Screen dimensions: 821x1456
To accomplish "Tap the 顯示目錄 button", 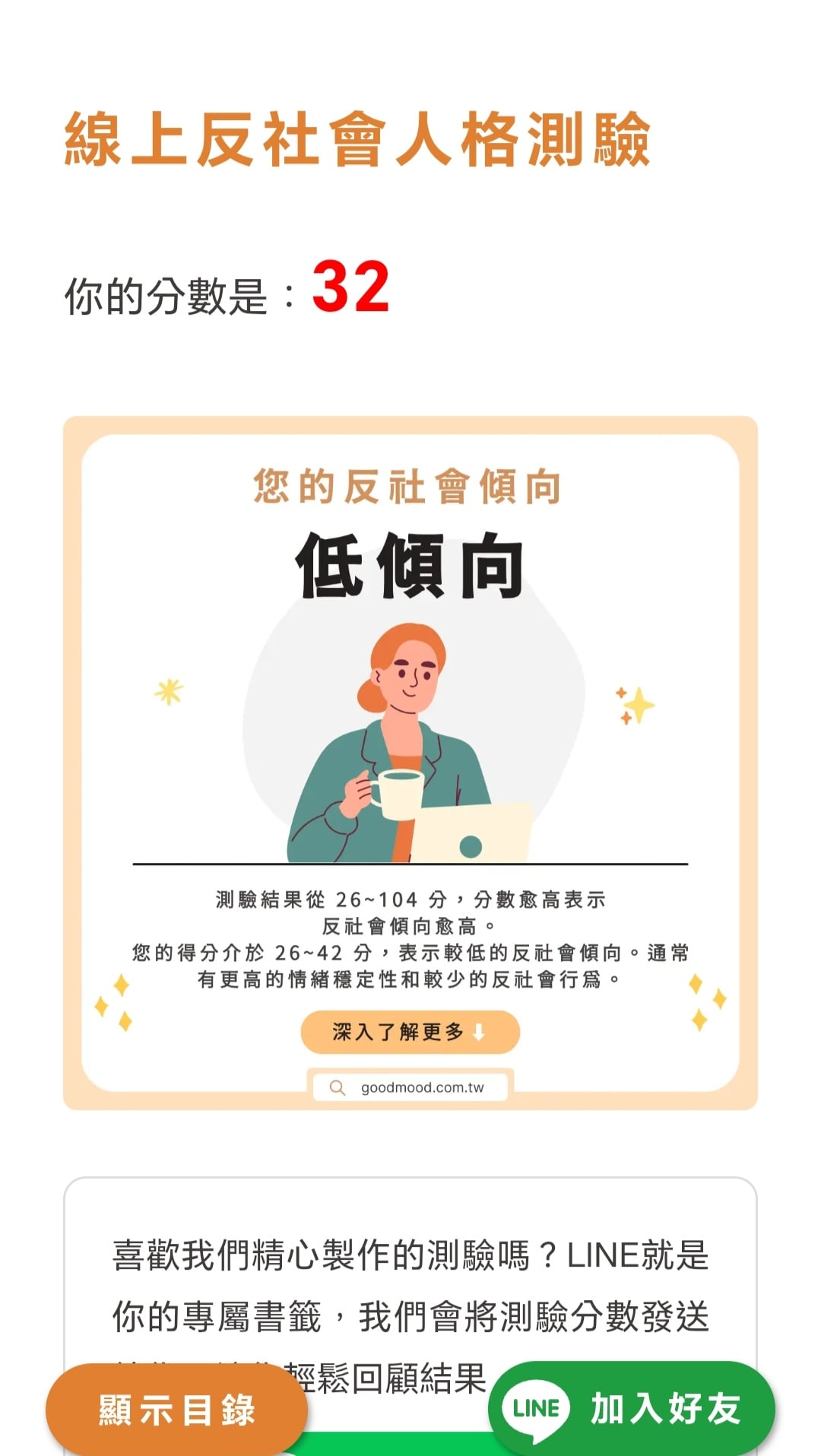I will 176,1410.
